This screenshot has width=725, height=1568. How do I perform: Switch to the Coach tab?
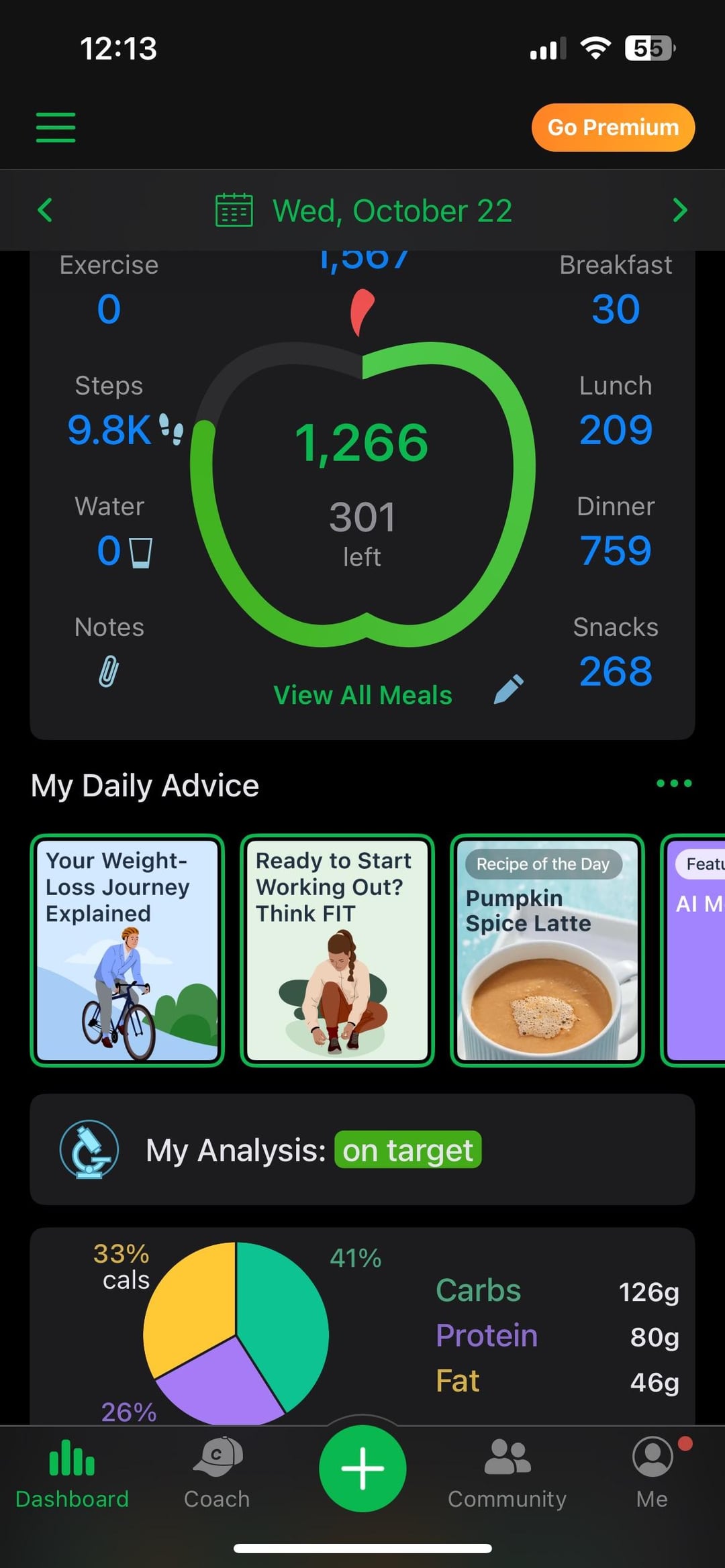(x=217, y=1473)
